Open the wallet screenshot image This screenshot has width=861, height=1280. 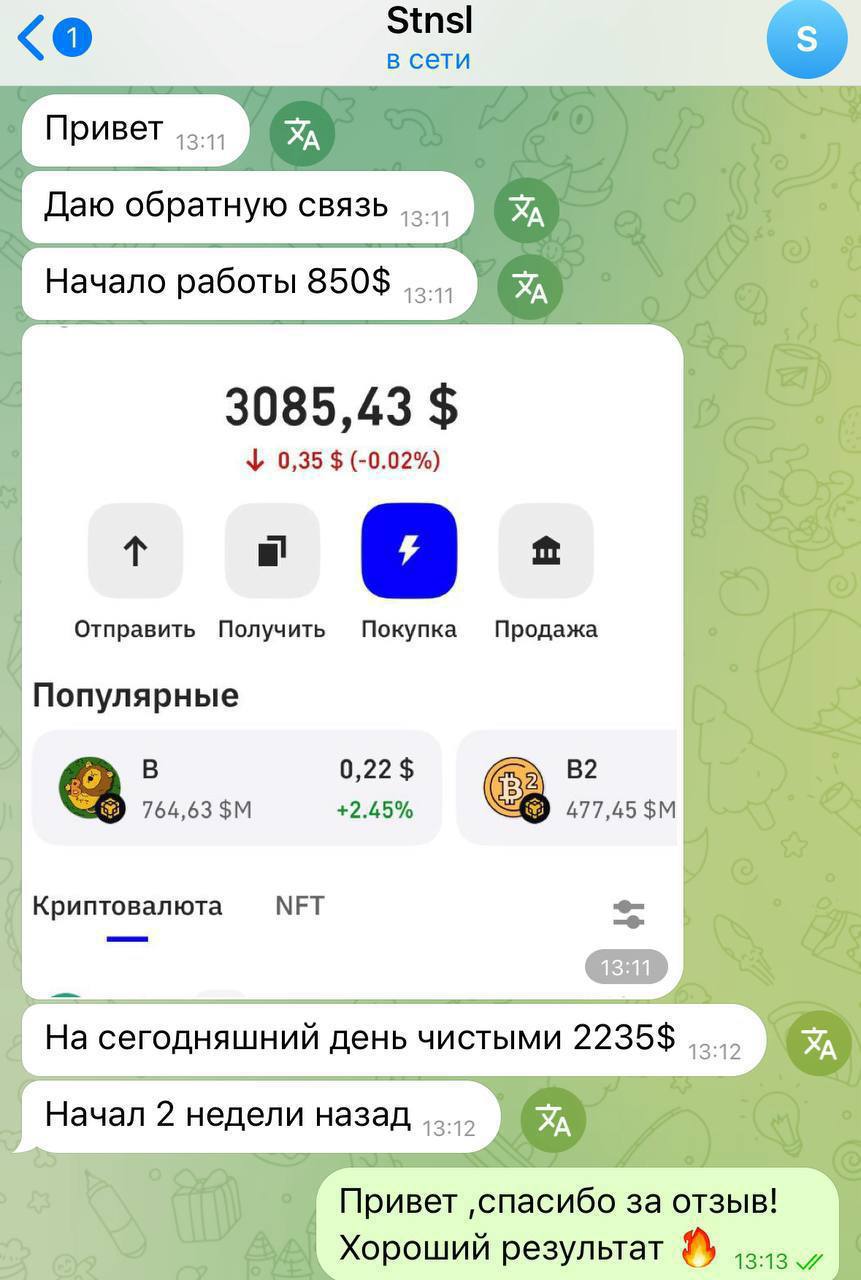(x=352, y=660)
